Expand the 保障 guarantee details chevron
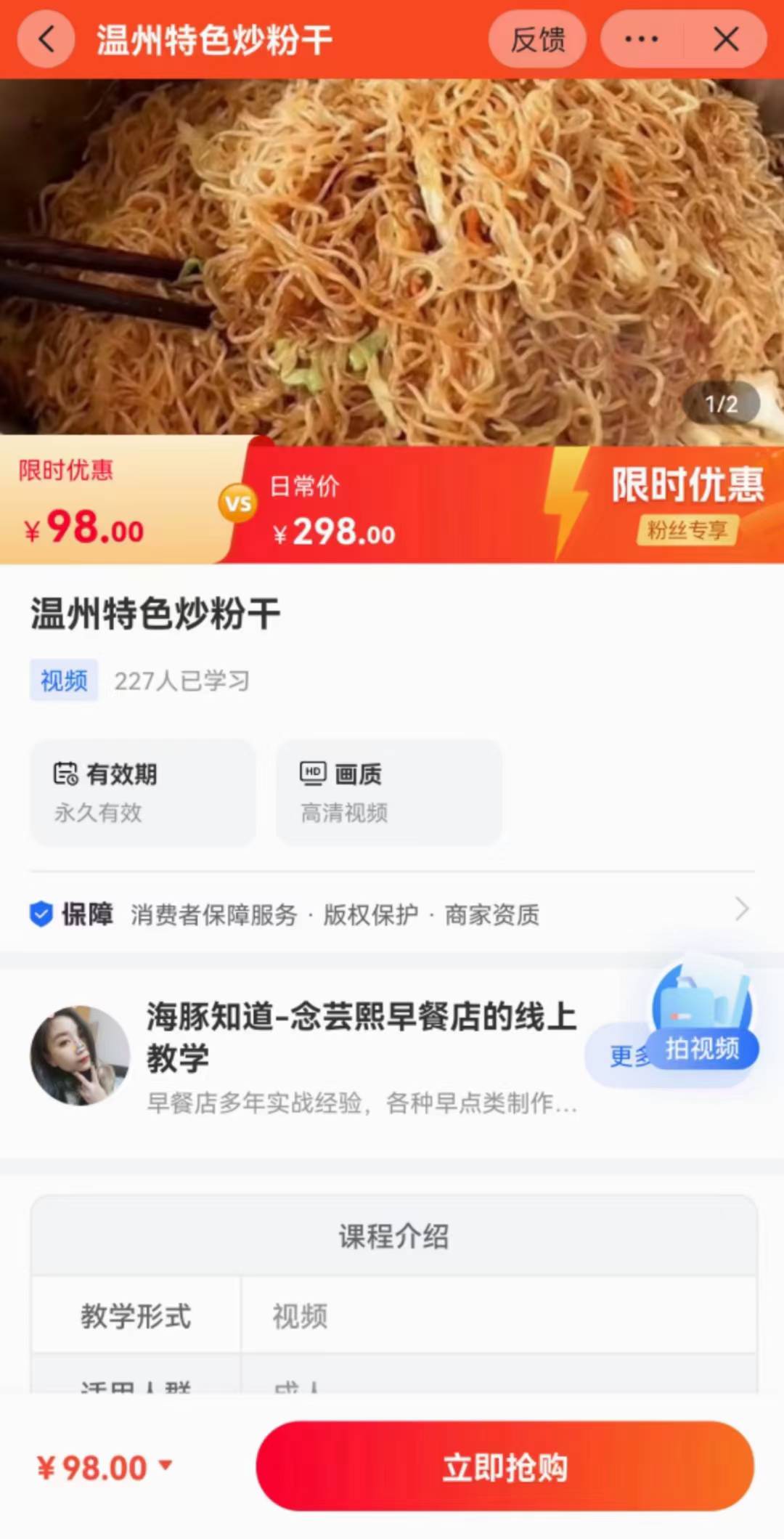Screen dimensions: 784x1539 tap(740, 909)
